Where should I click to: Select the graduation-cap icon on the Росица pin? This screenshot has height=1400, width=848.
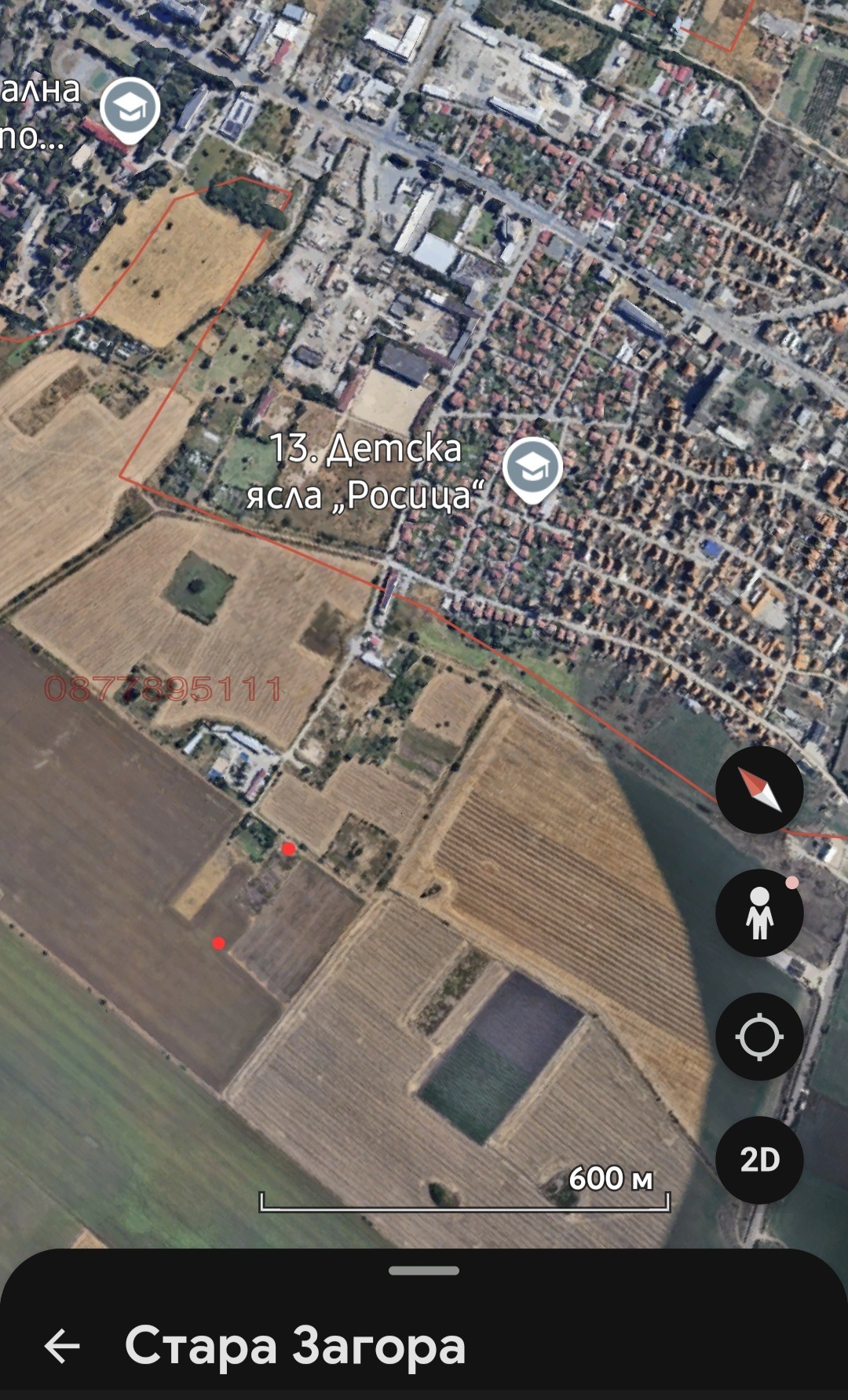532,463
